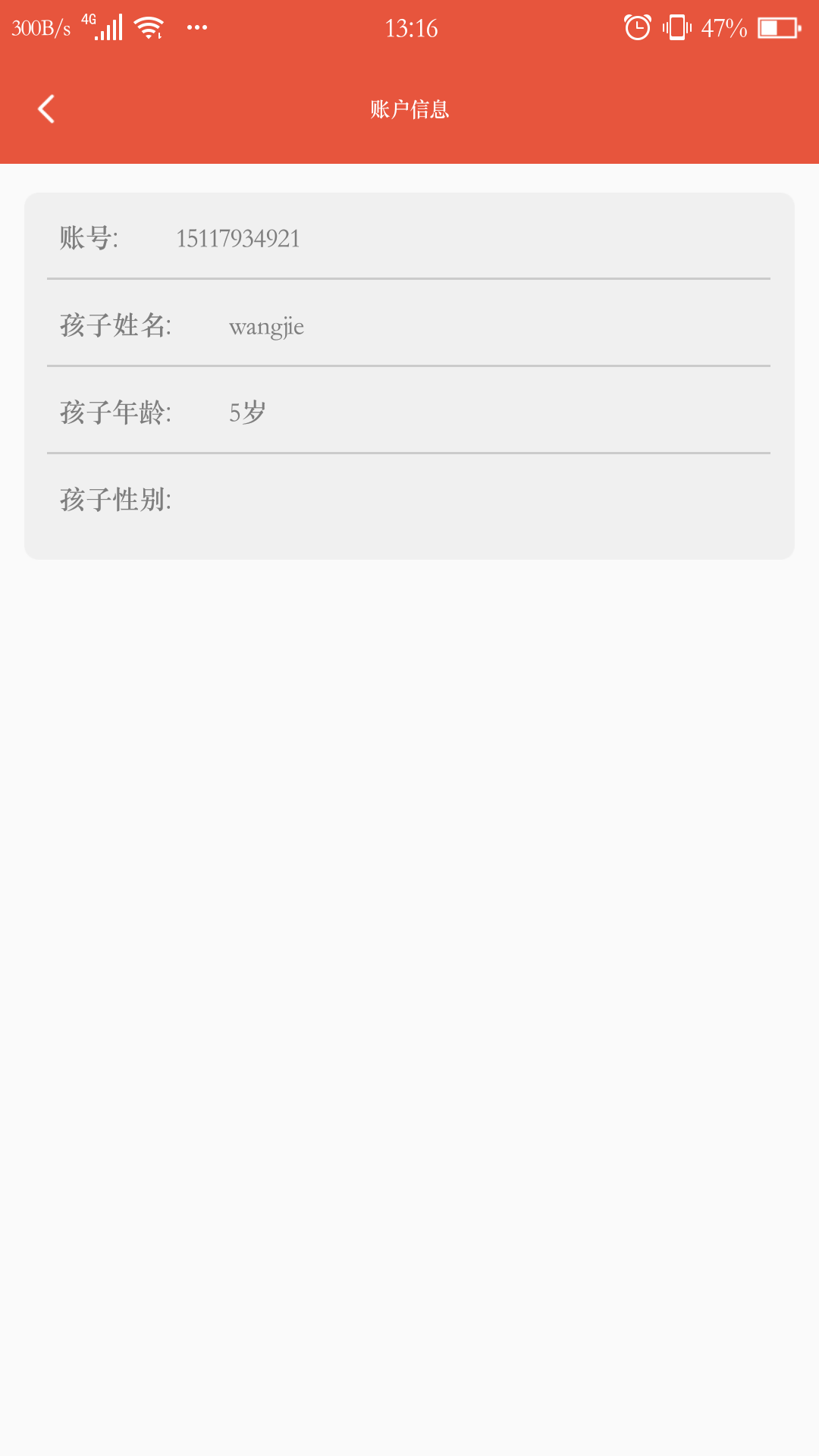Tap the back arrow to return
The width and height of the screenshot is (819, 1456).
pos(45,108)
